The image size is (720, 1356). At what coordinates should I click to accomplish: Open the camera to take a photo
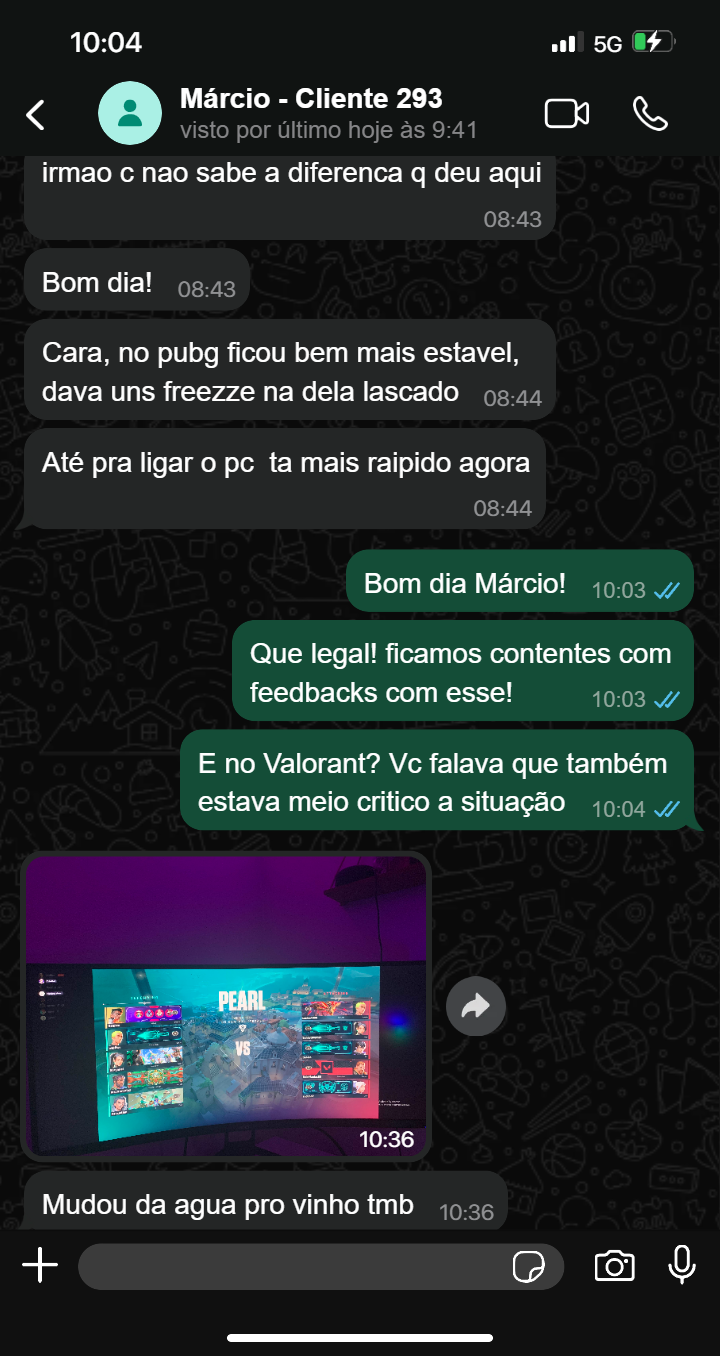coord(614,1266)
